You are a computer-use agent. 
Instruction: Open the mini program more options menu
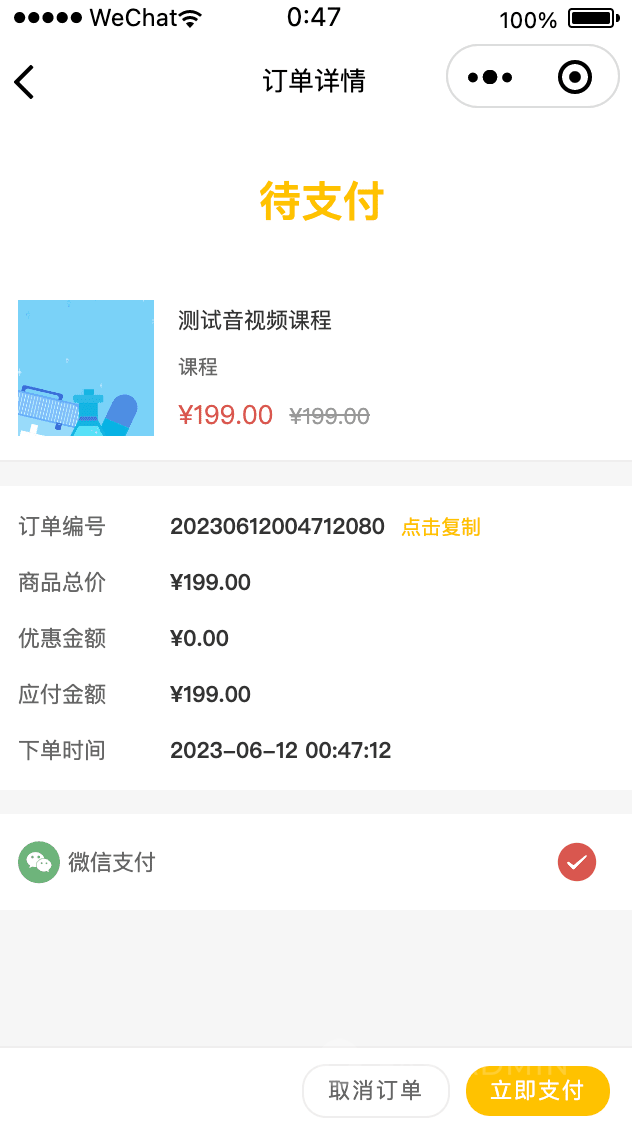pyautogui.click(x=489, y=77)
